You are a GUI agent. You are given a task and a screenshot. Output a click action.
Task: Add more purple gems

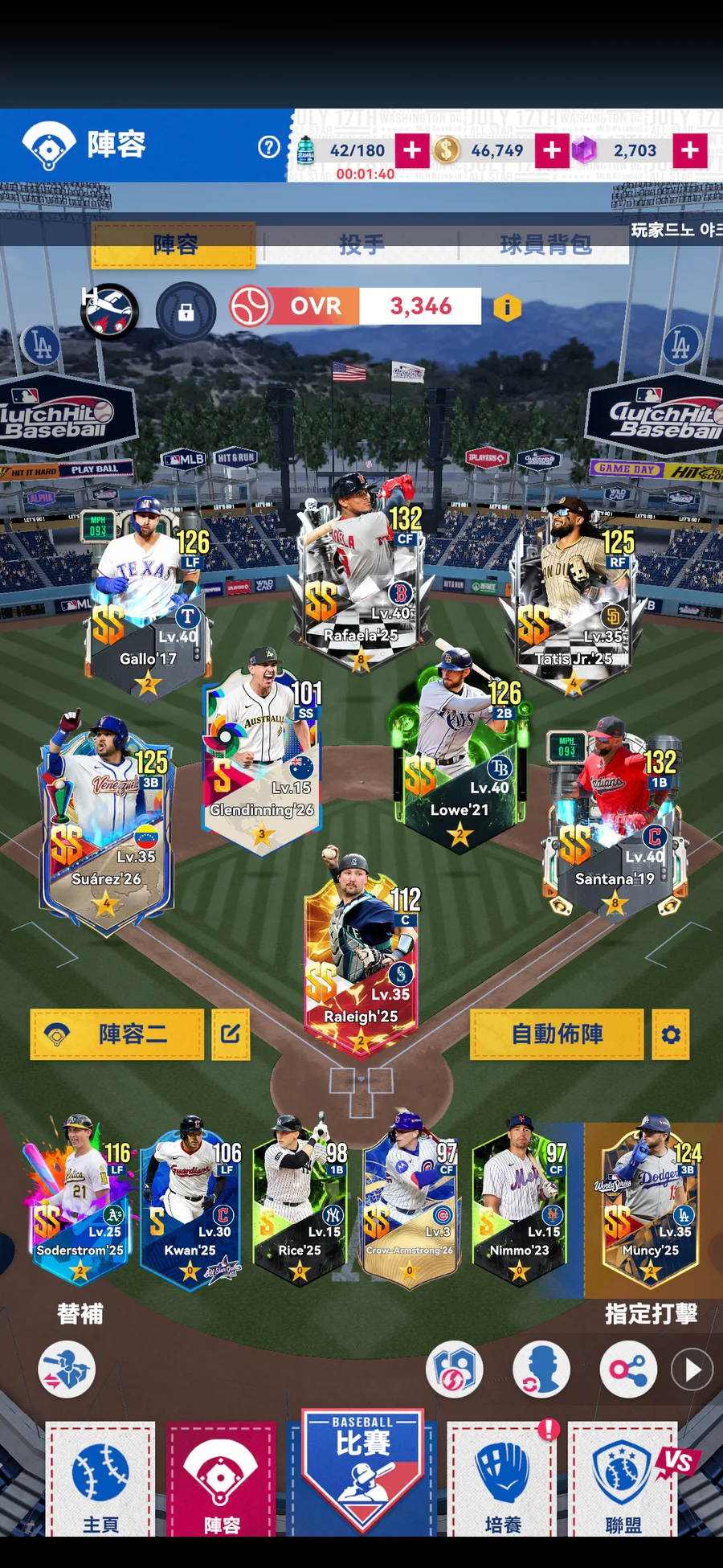pos(690,150)
